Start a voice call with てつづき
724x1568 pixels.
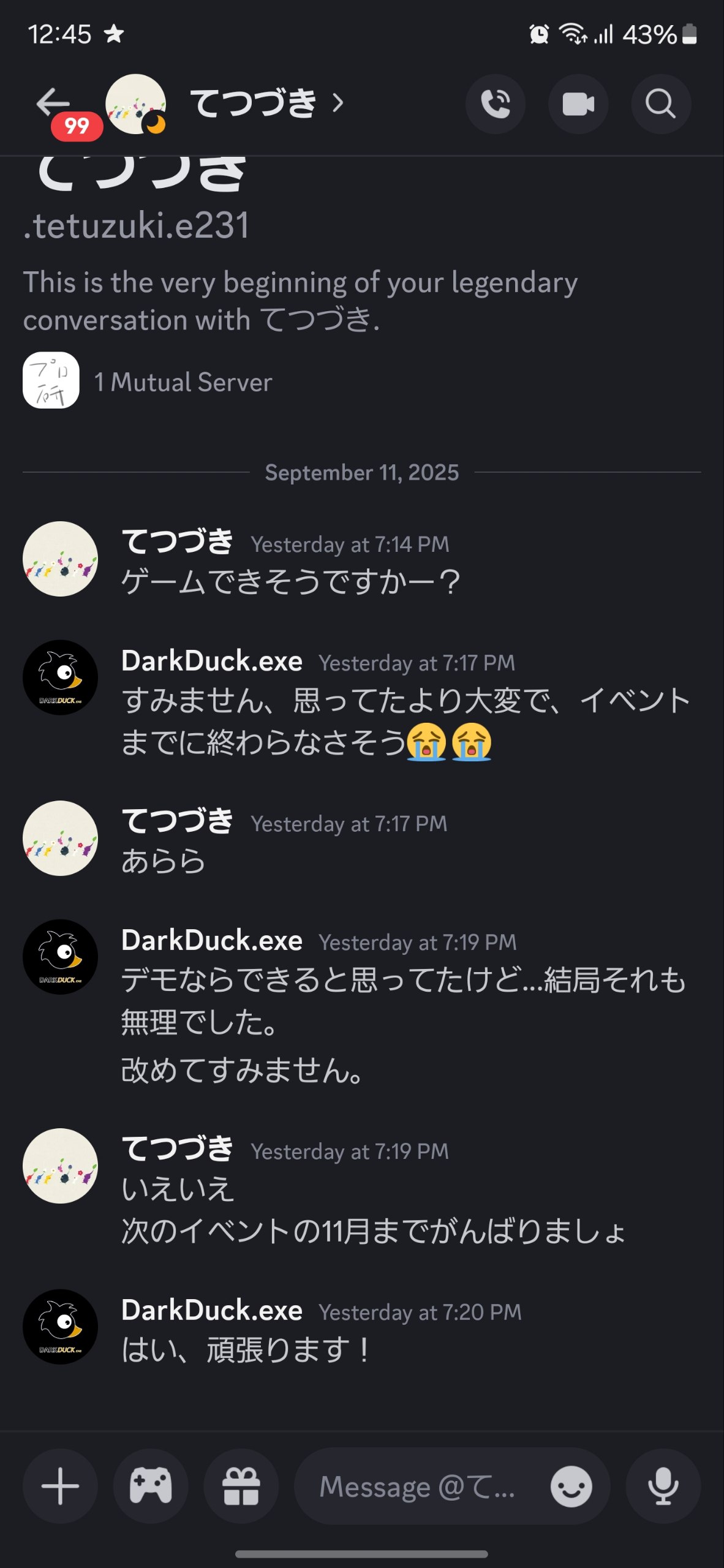[x=495, y=104]
